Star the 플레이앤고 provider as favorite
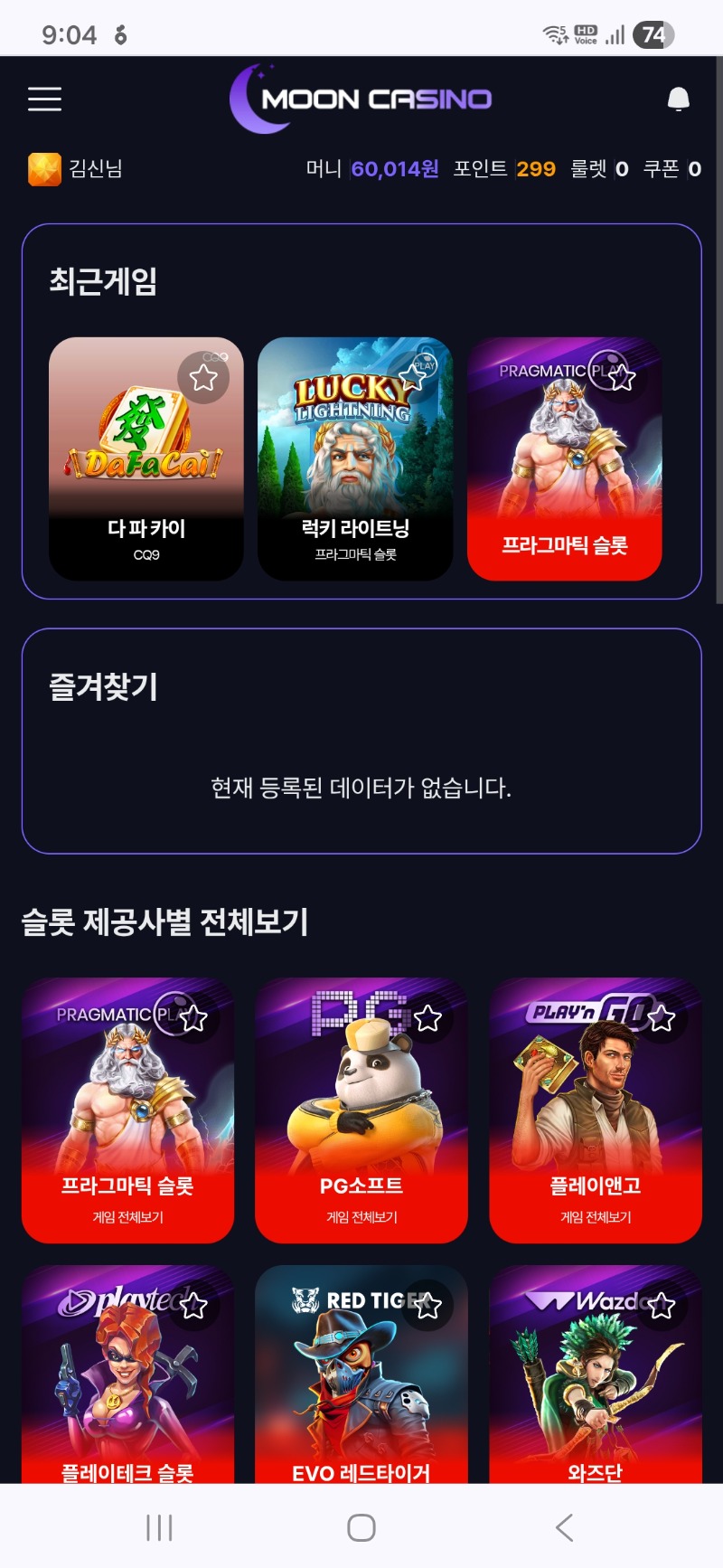723x1568 pixels. tap(662, 1019)
